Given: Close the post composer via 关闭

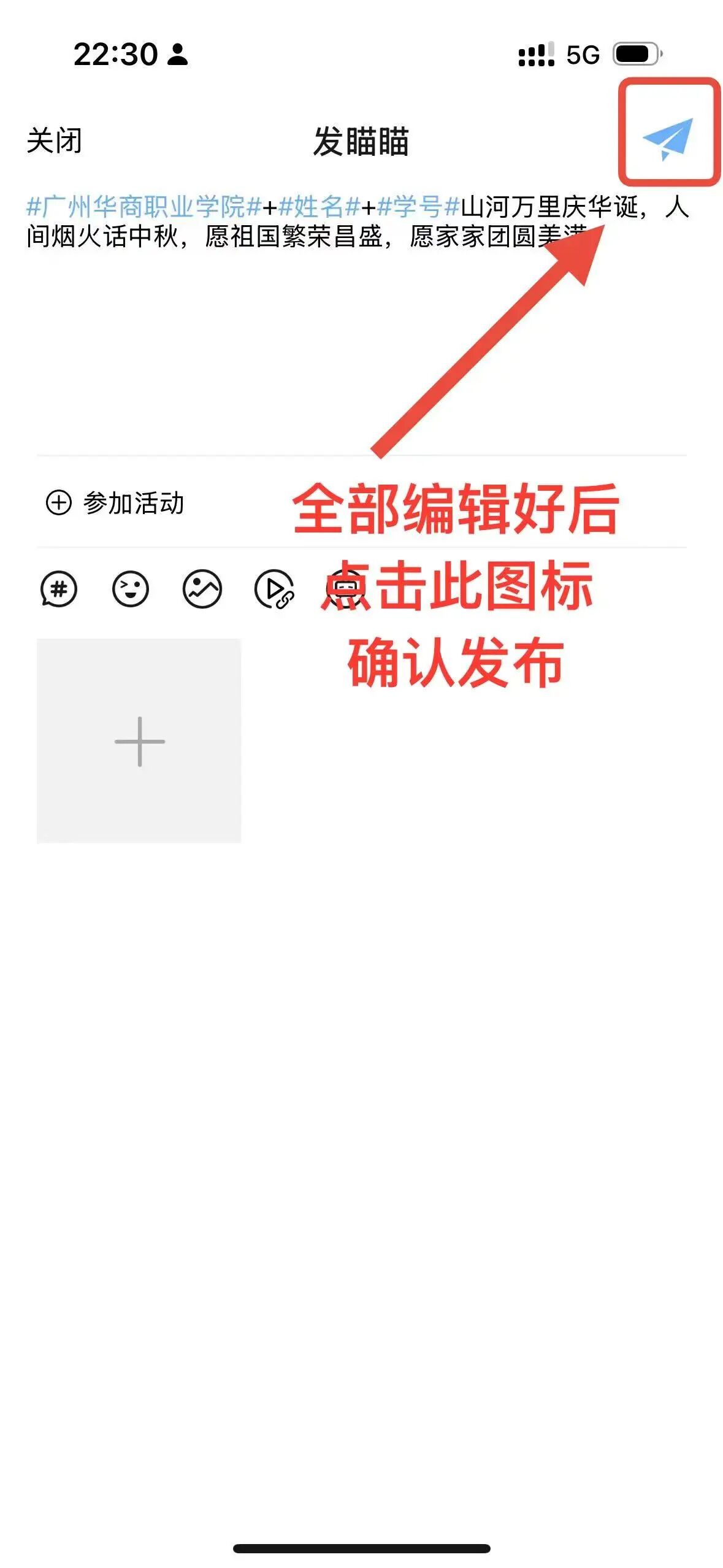Looking at the screenshot, I should coord(54,140).
